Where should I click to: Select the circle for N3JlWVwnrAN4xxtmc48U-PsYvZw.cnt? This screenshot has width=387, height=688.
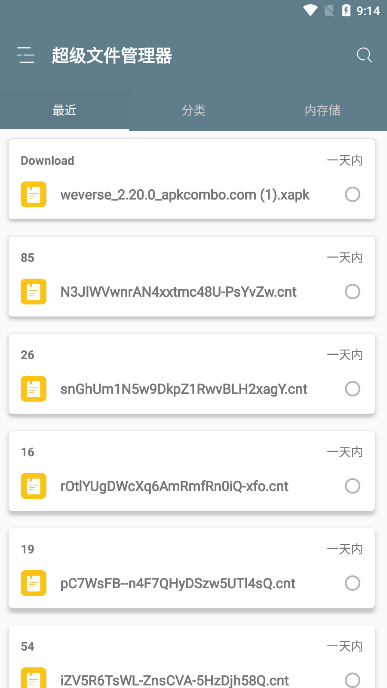click(352, 292)
